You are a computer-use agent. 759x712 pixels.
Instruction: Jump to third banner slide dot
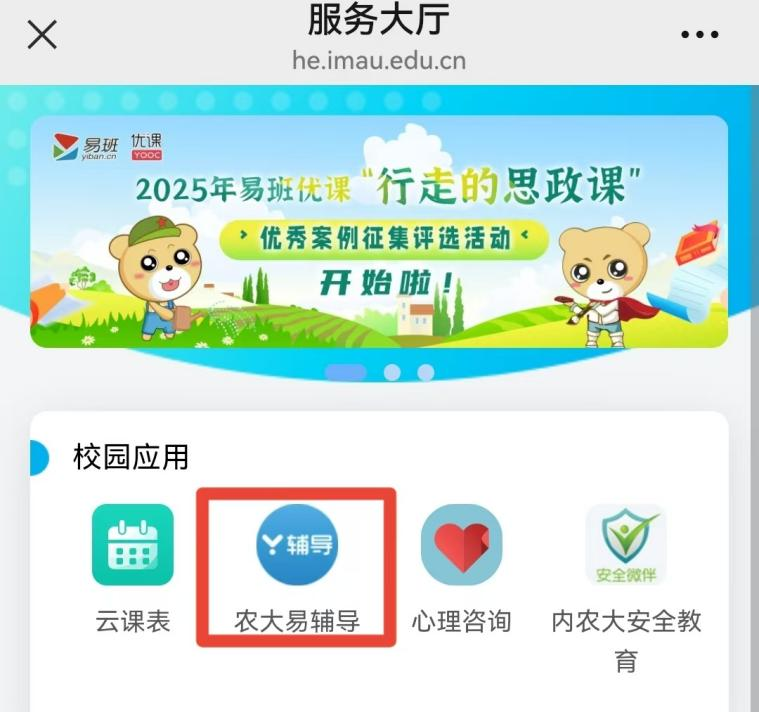[426, 372]
